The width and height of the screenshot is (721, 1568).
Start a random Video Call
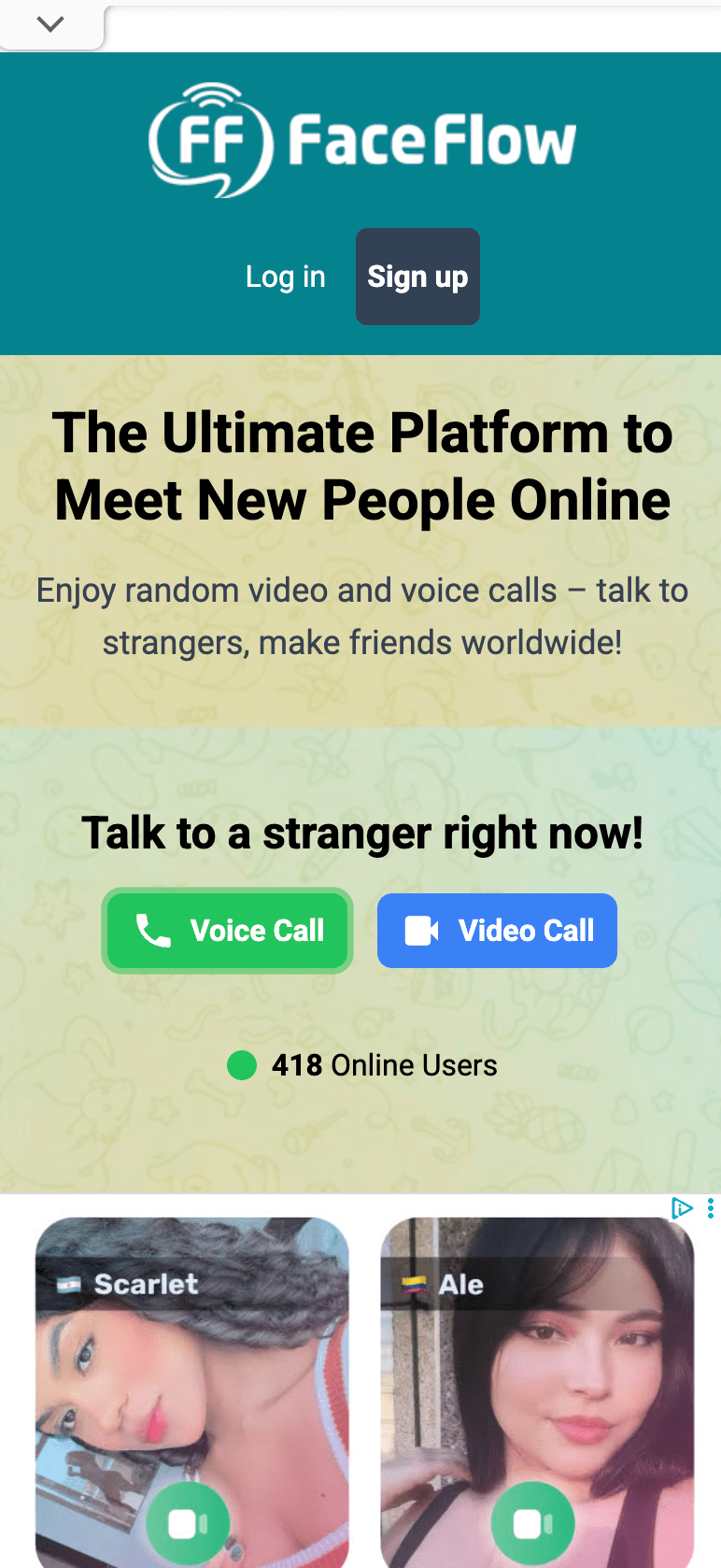click(x=497, y=931)
